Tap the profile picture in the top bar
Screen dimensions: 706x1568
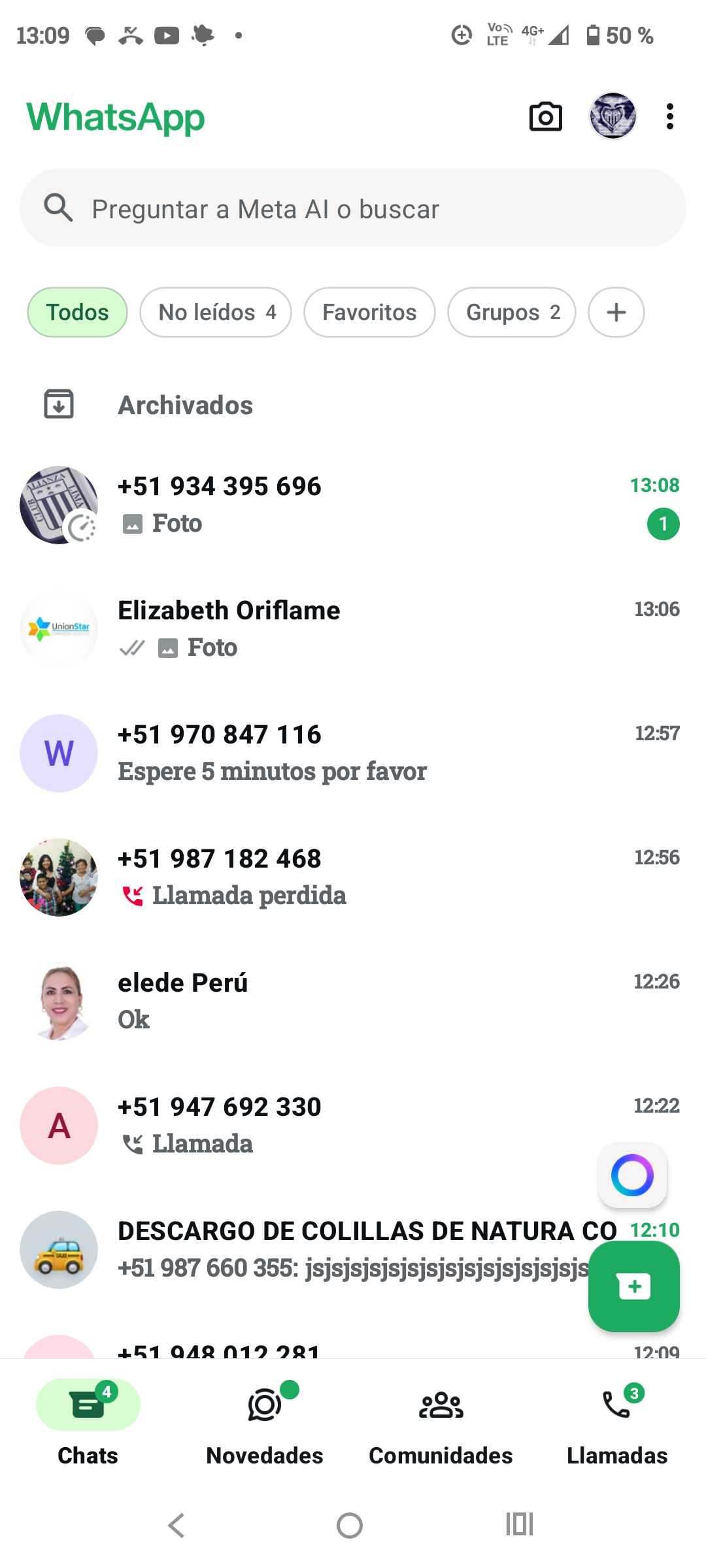click(x=613, y=116)
